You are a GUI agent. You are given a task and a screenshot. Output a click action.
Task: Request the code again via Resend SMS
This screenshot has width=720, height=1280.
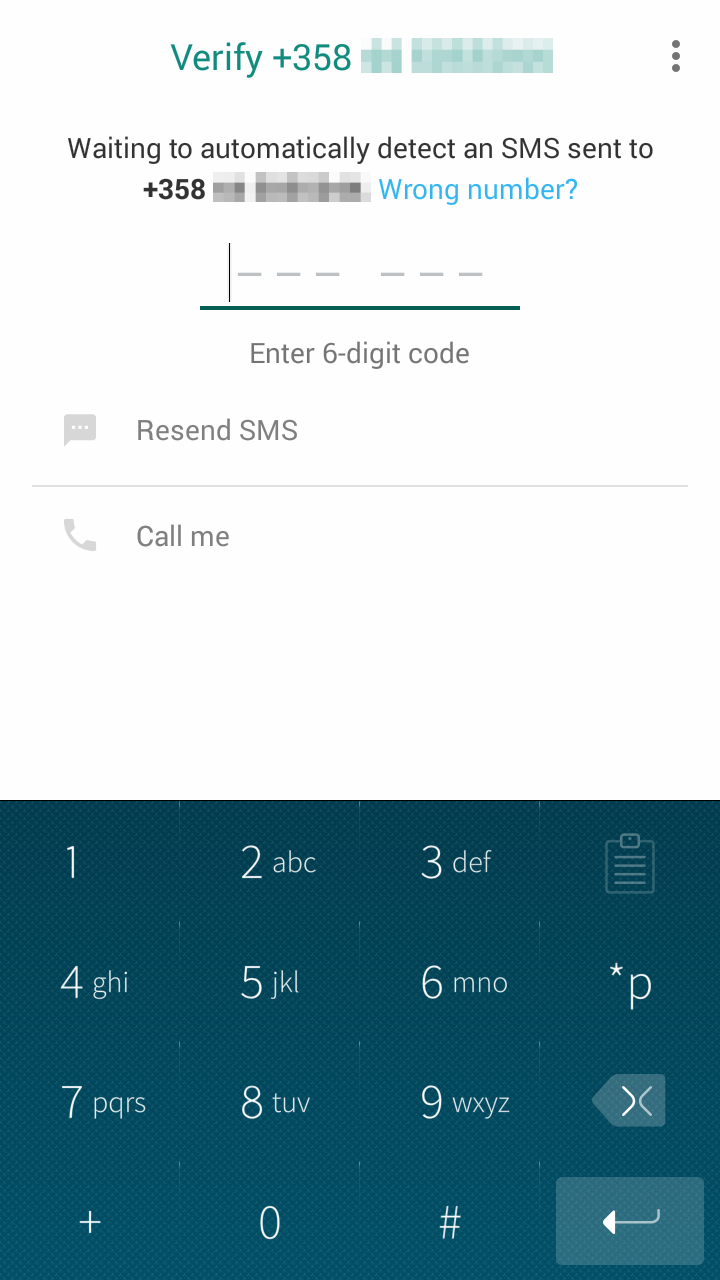coord(360,431)
